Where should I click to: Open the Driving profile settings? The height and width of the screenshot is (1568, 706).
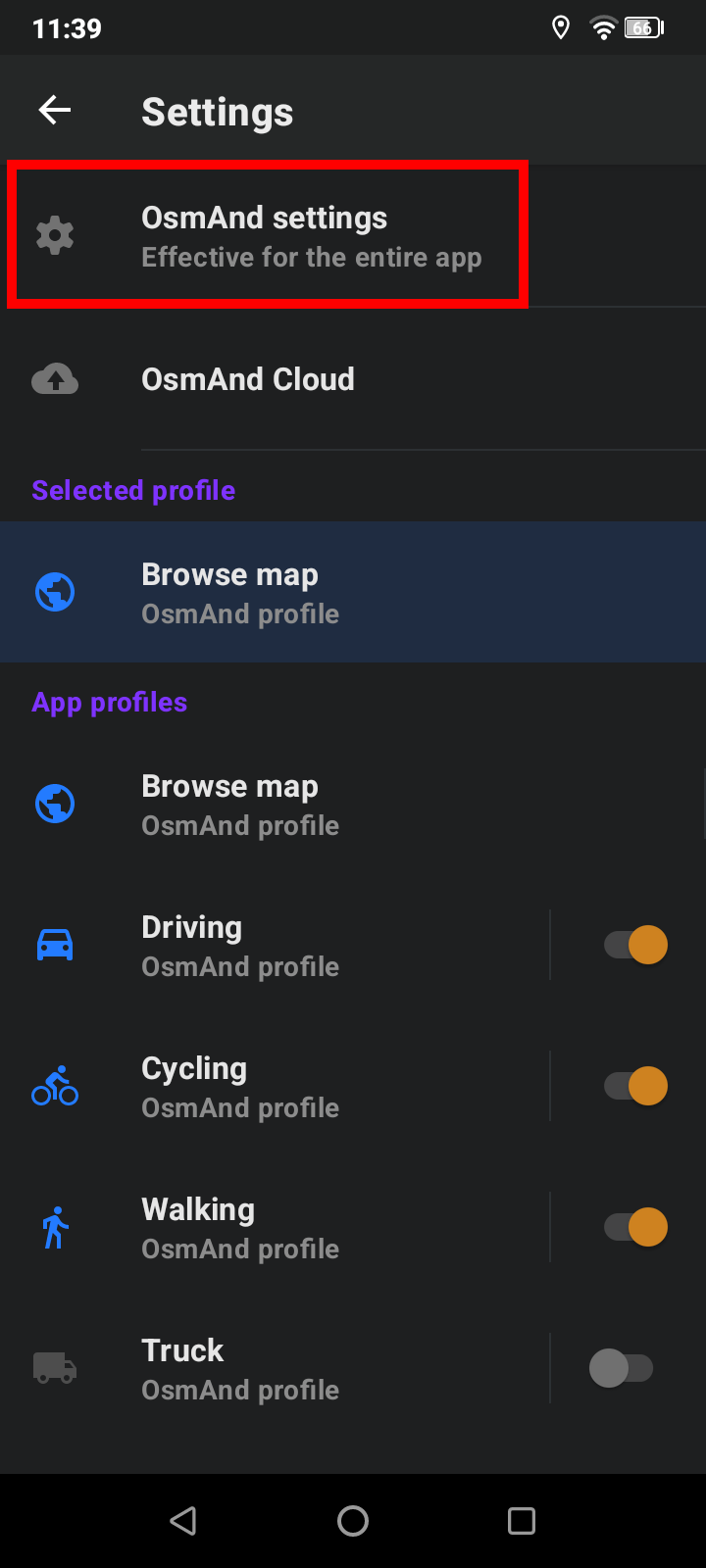click(x=275, y=946)
